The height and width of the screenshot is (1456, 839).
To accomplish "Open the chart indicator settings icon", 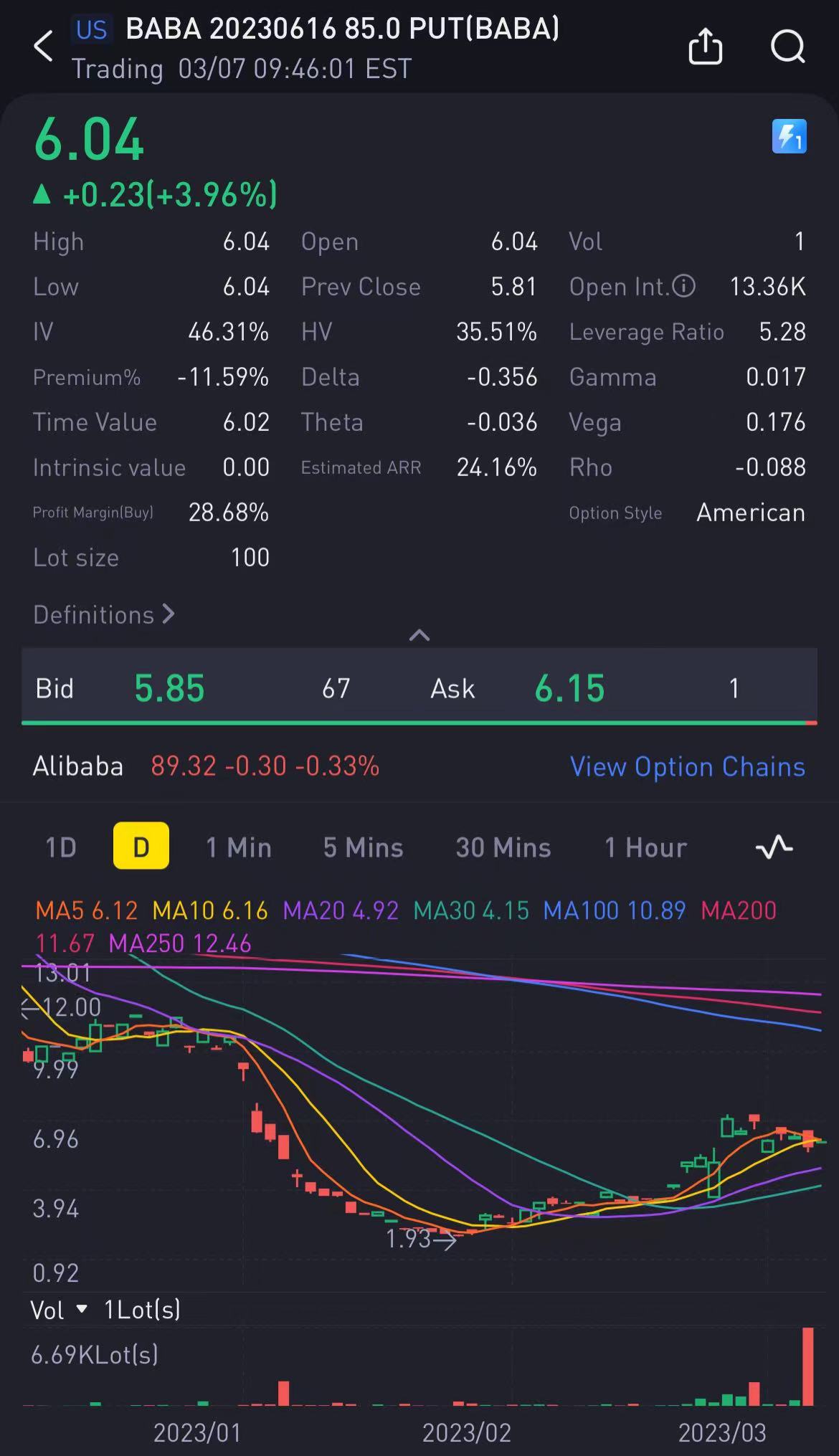I will click(774, 847).
